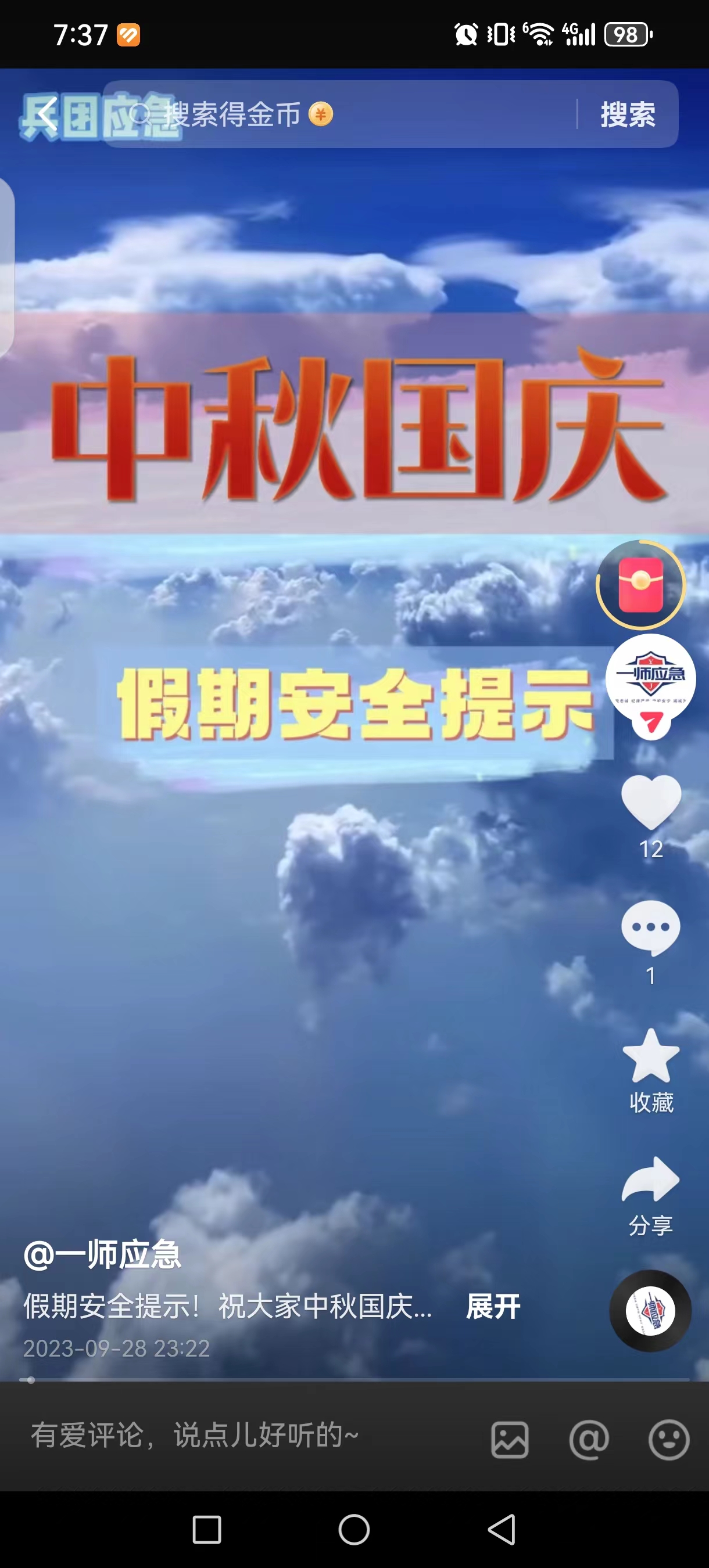
Task: Open the comments bubble
Action: click(x=650, y=927)
